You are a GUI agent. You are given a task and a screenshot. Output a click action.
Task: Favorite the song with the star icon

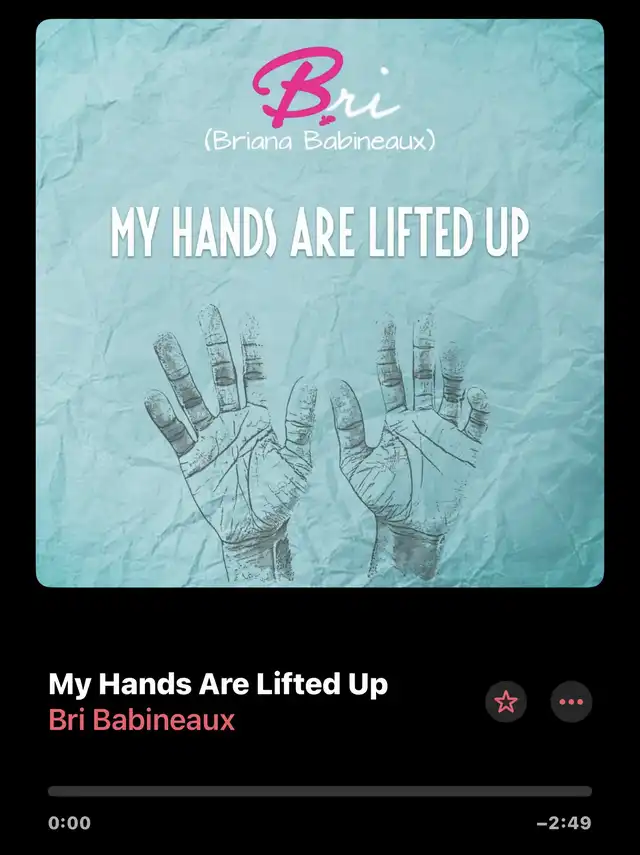(x=506, y=702)
